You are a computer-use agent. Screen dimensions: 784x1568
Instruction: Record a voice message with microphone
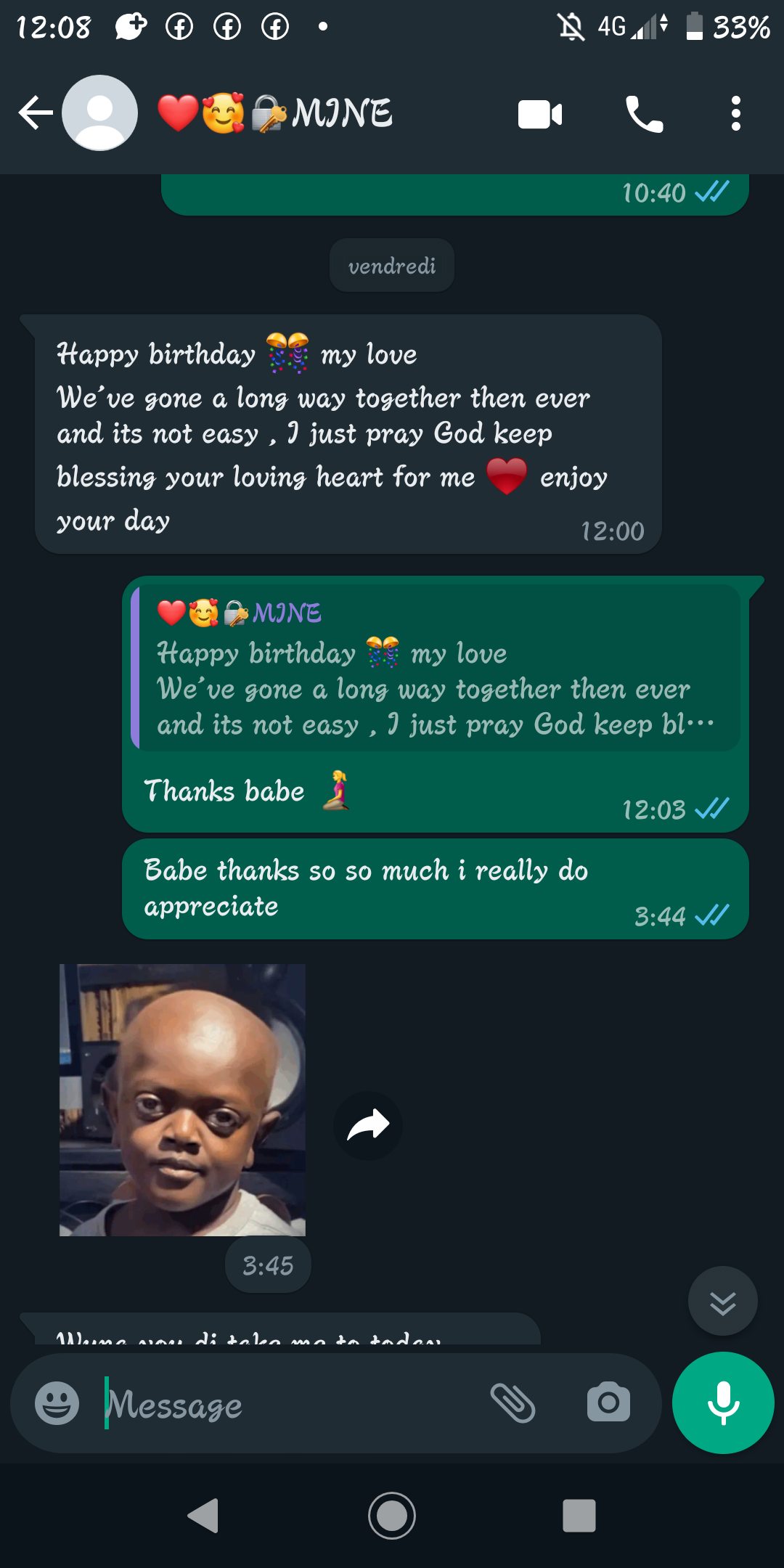pyautogui.click(x=723, y=1402)
